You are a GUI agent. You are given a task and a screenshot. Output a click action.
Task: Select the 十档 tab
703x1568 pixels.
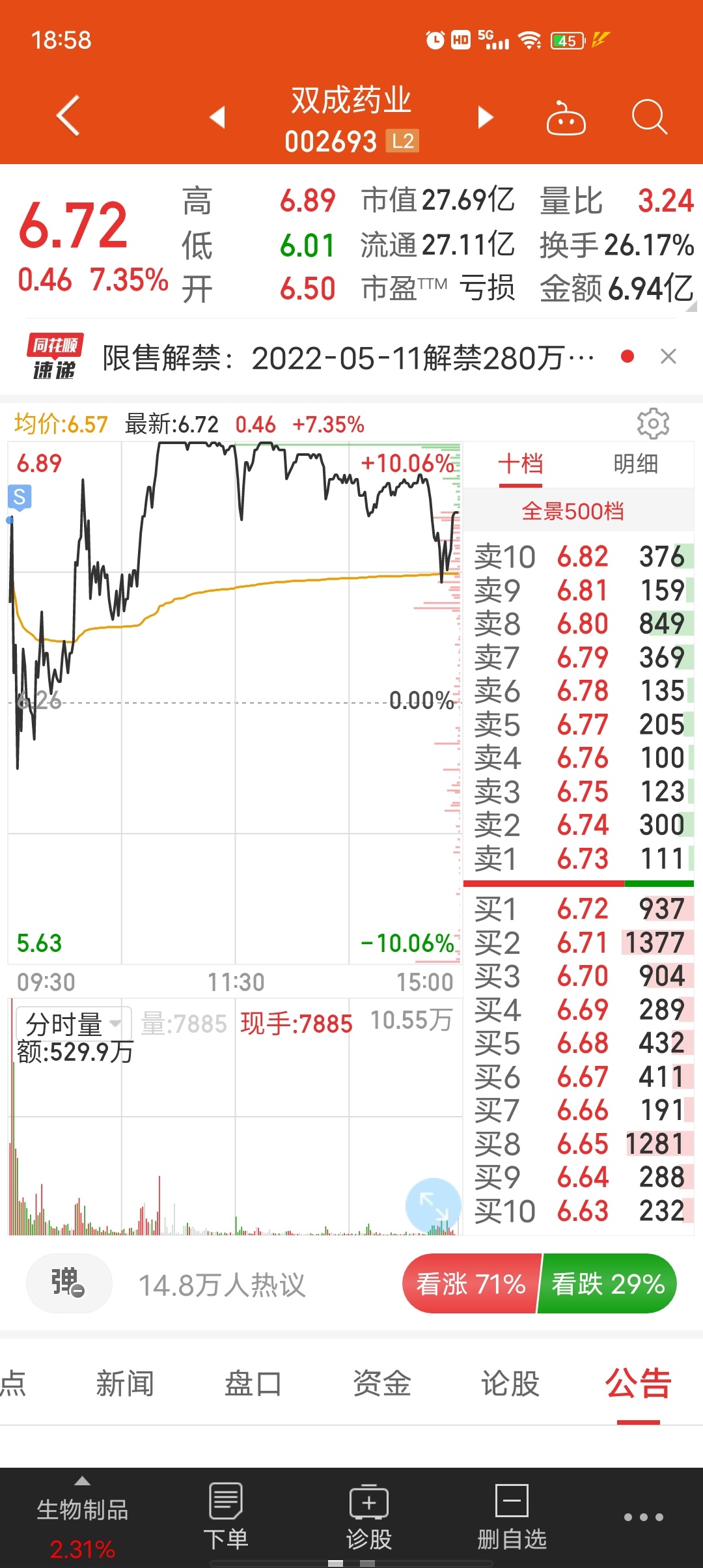[520, 464]
